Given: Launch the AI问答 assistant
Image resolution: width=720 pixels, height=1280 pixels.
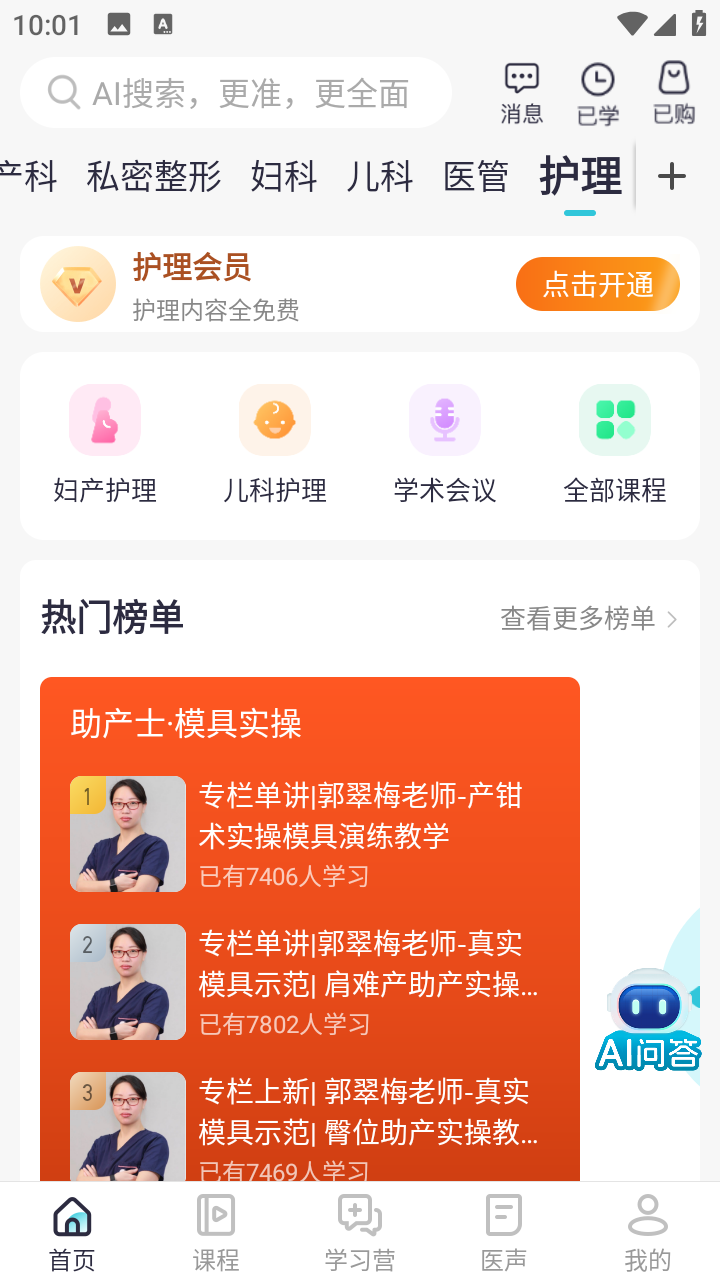Looking at the screenshot, I should (648, 1020).
